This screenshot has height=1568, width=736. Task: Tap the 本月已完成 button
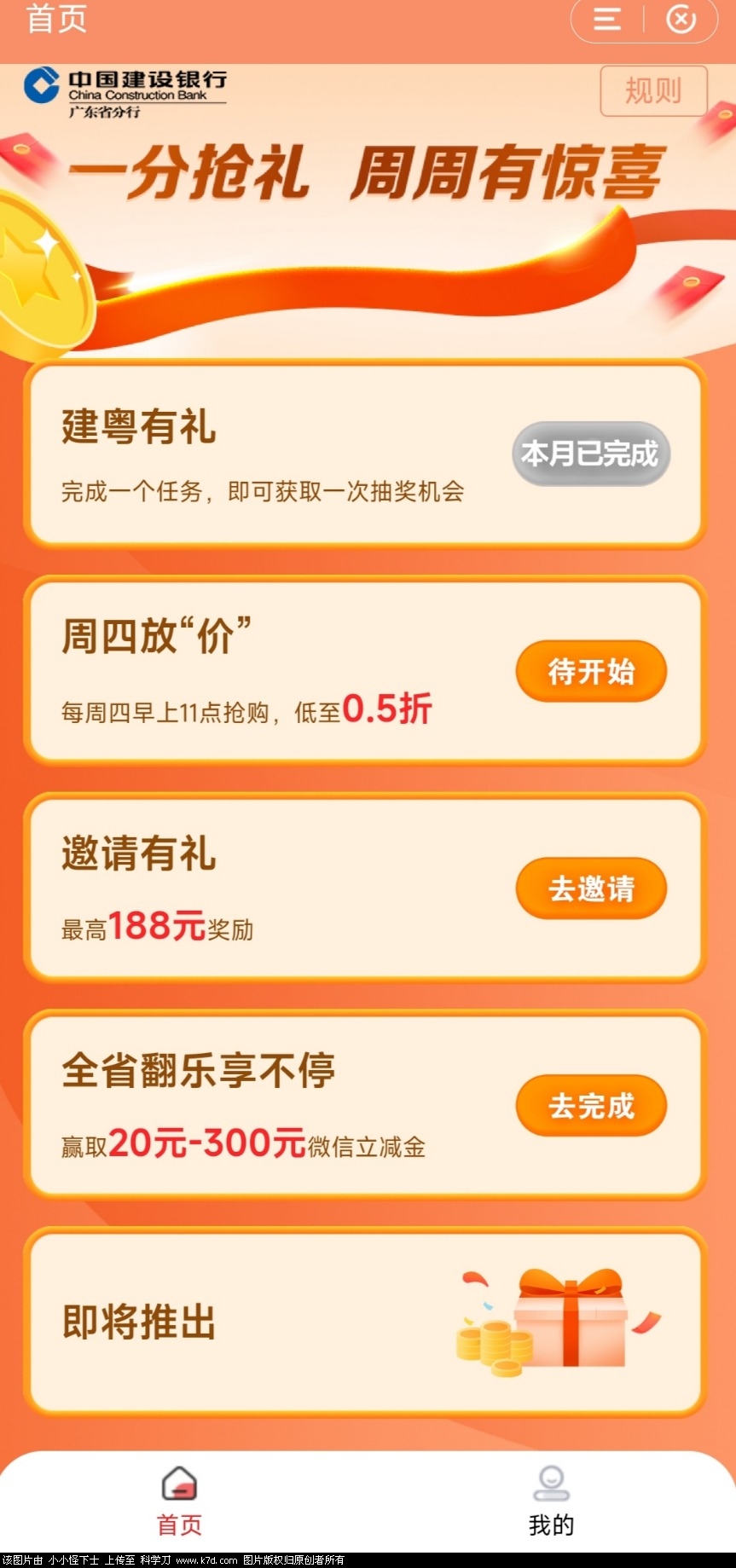point(590,454)
